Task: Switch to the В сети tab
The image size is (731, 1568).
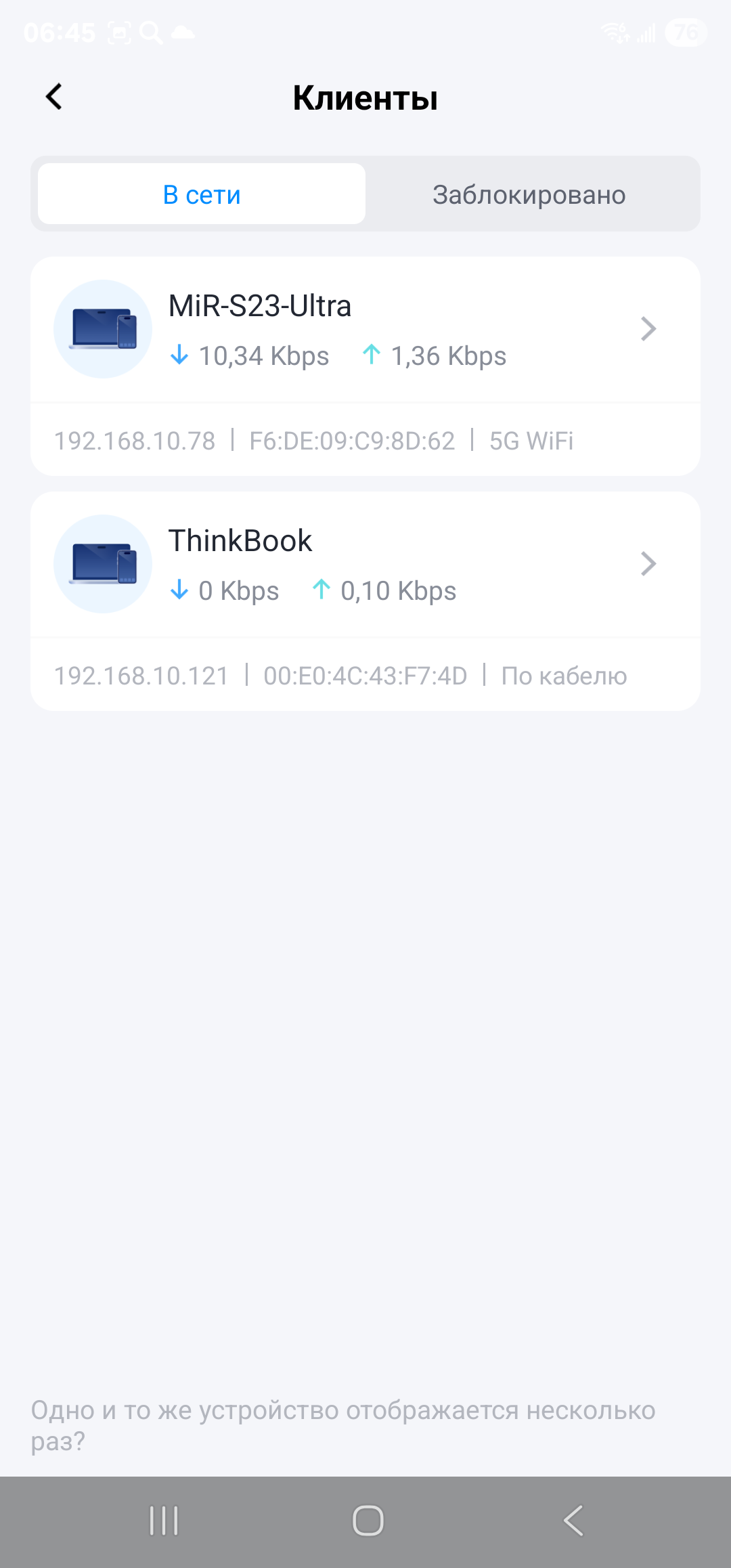Action: tap(202, 194)
